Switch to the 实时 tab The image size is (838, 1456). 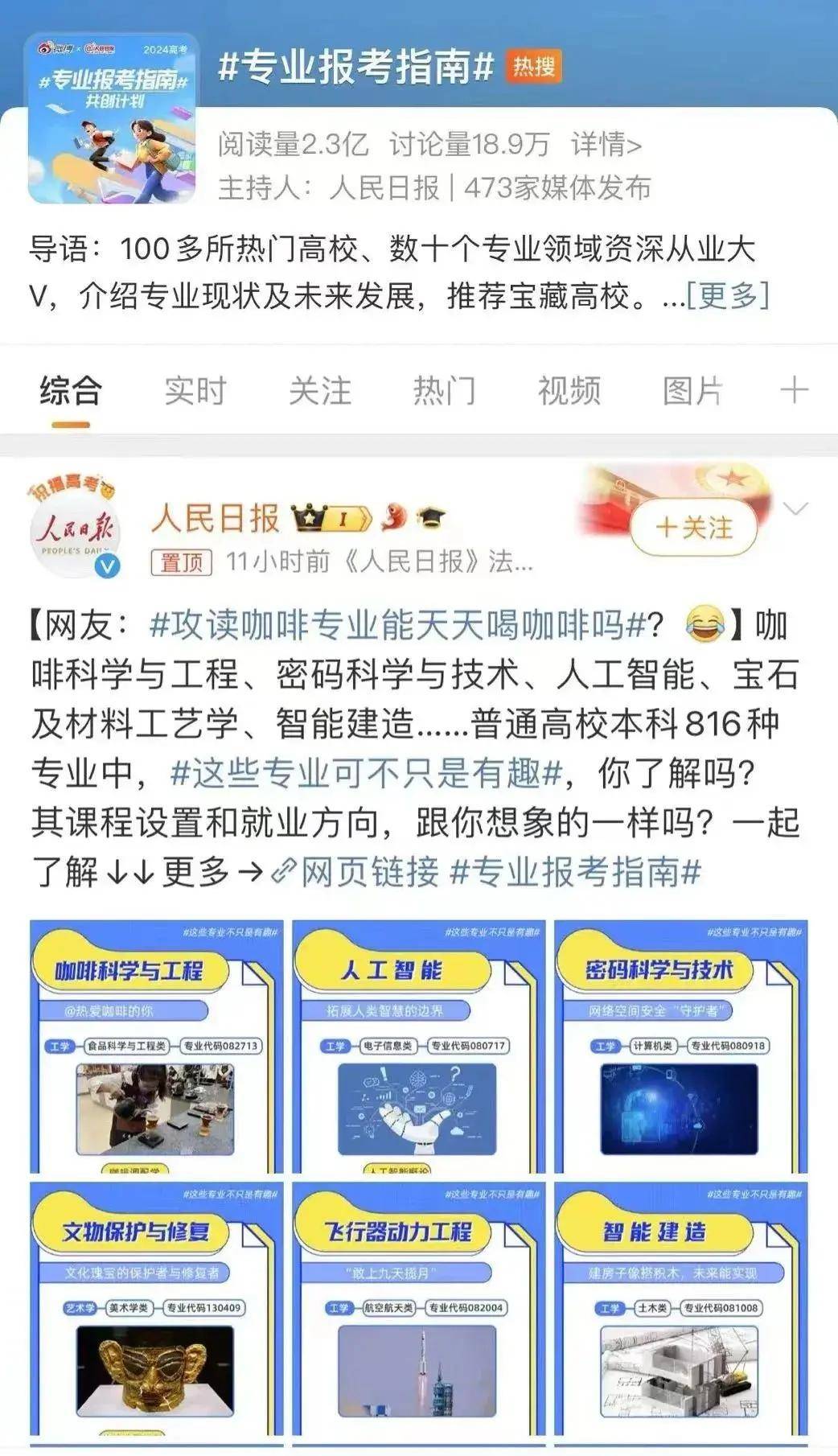point(195,391)
